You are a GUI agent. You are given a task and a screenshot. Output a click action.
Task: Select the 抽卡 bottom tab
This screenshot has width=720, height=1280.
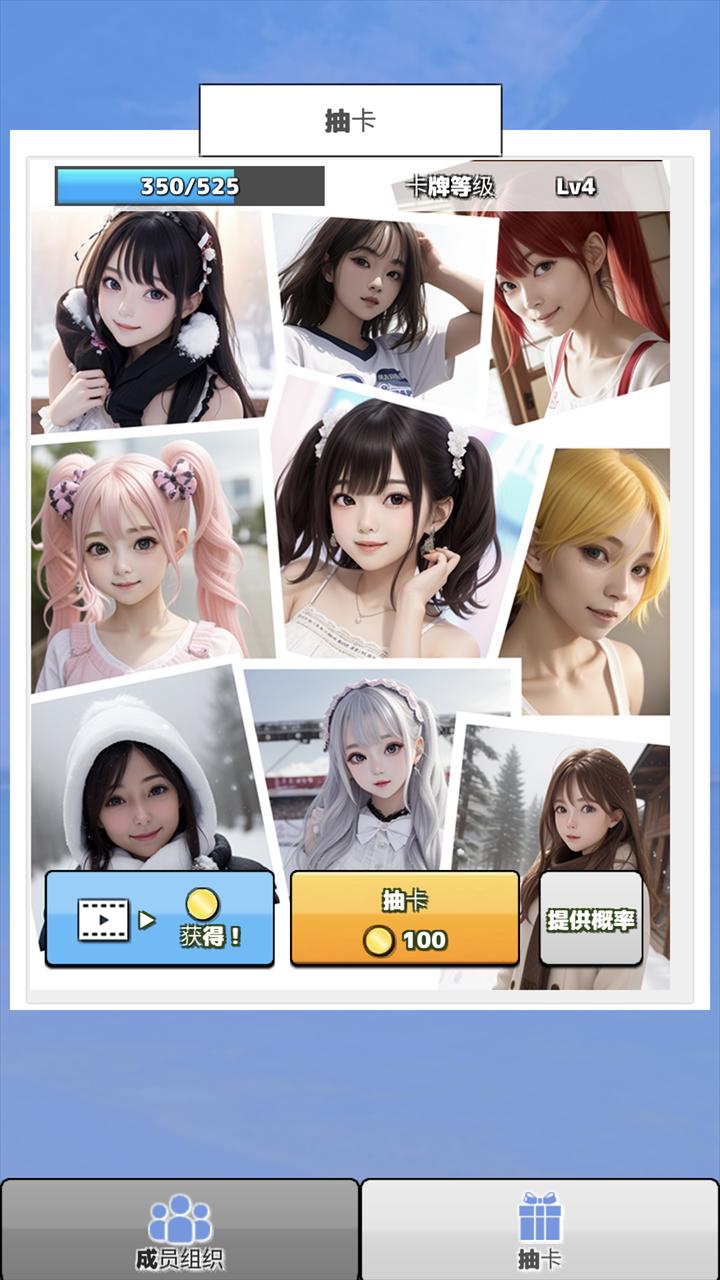pyautogui.click(x=540, y=1230)
